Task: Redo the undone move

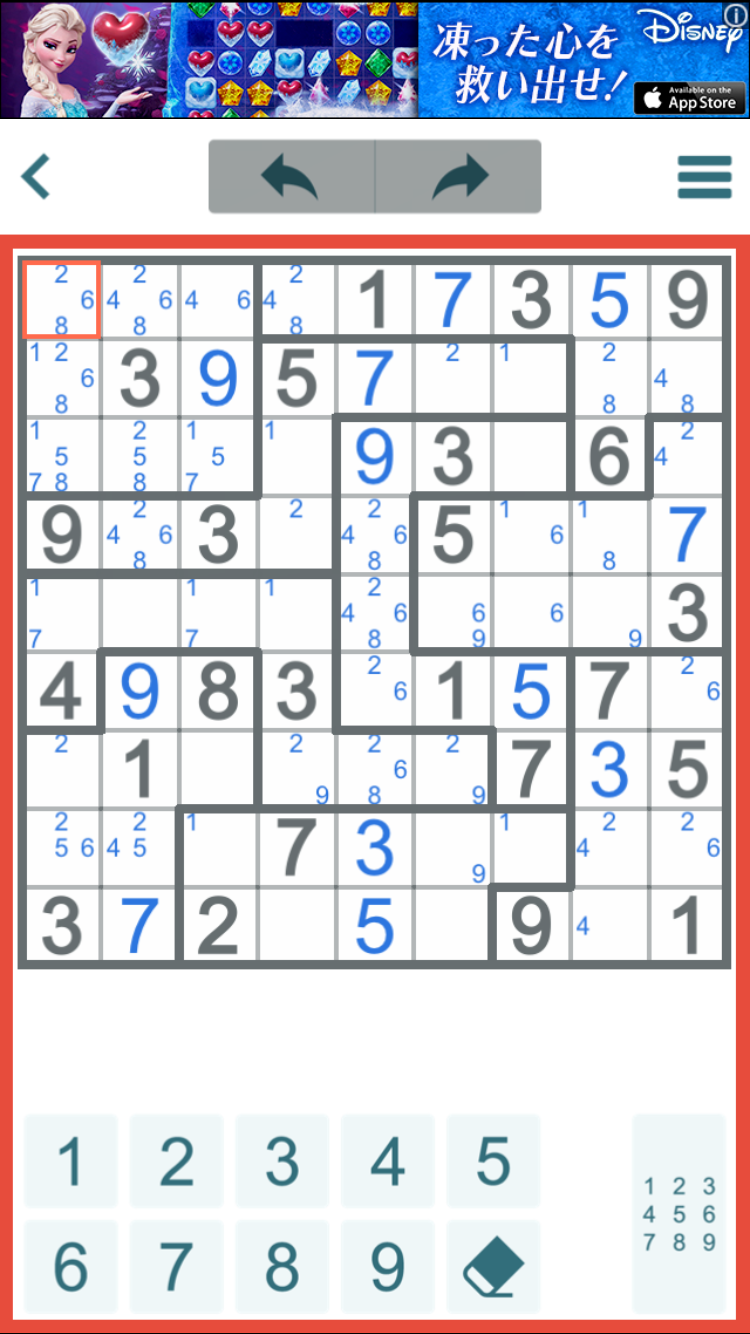Action: coord(459,177)
